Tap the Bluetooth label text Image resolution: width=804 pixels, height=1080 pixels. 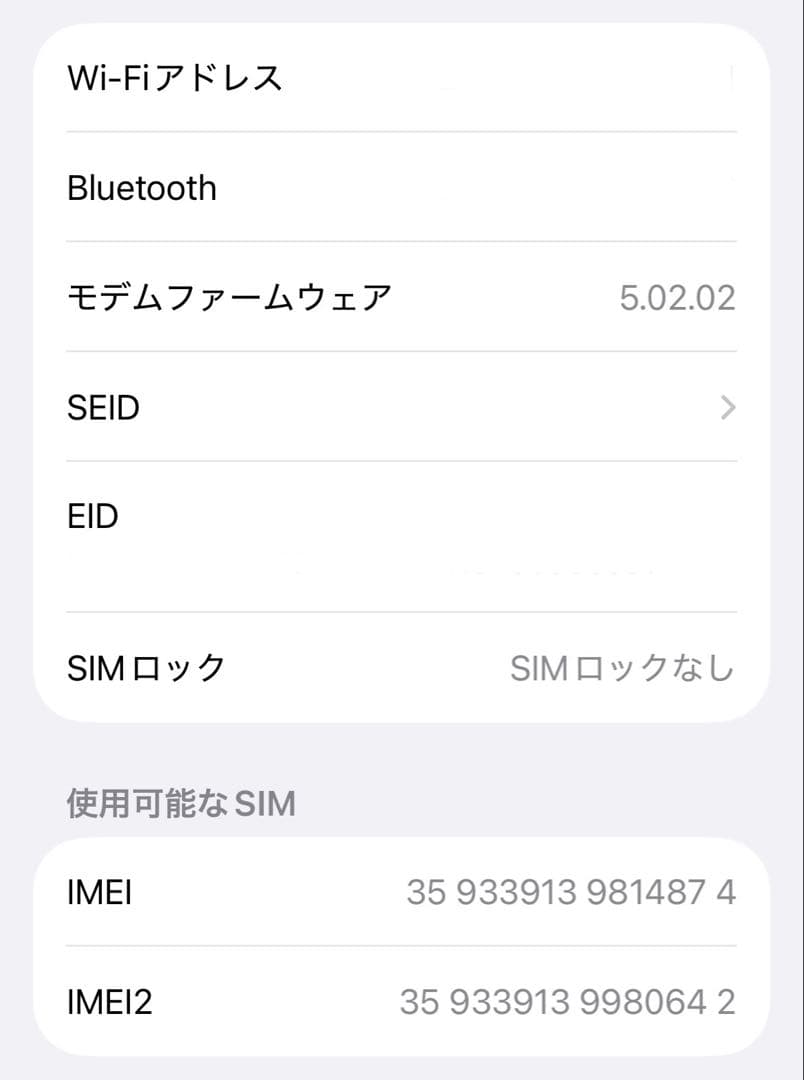142,187
